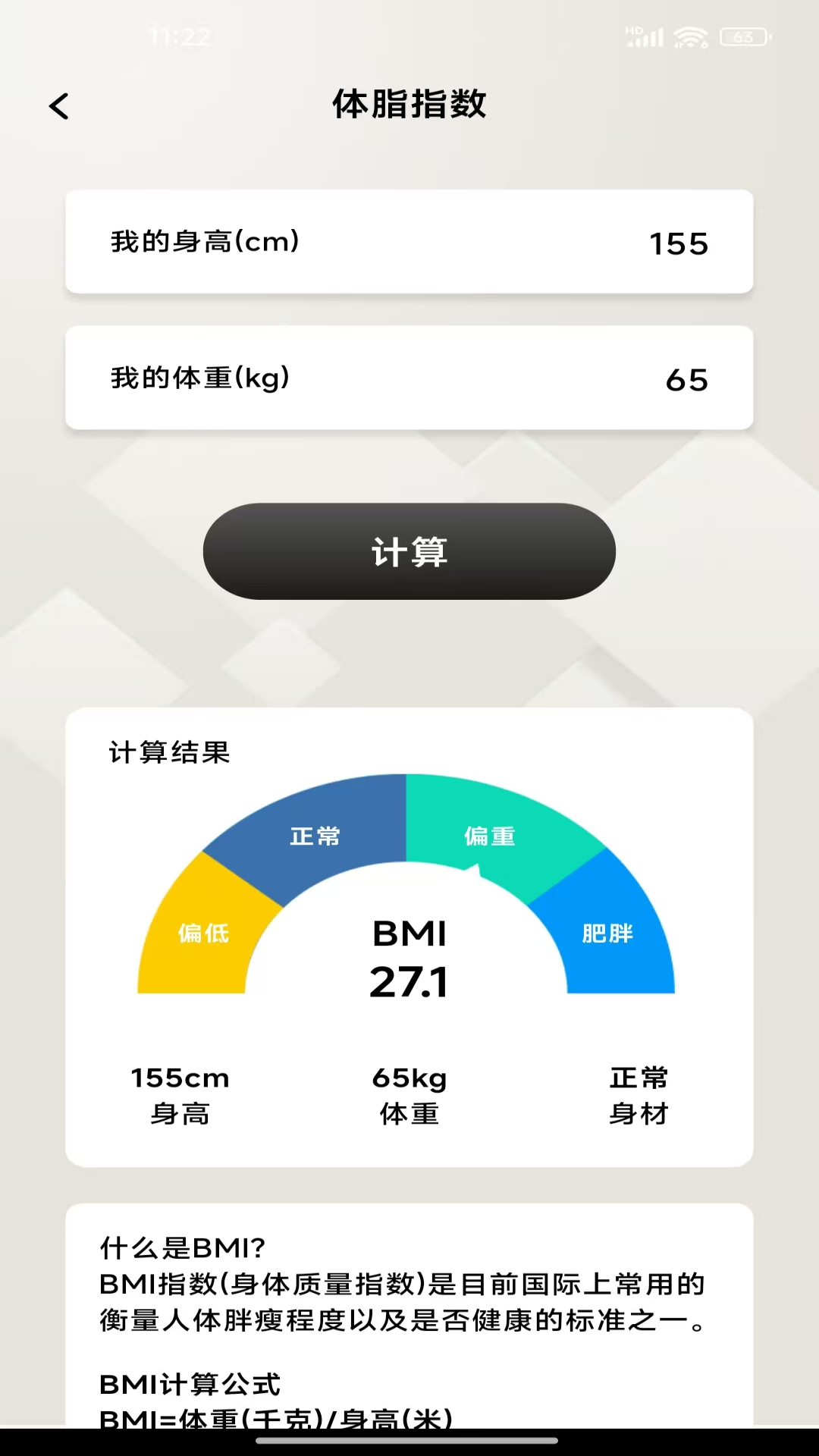819x1456 pixels.
Task: Open the 我的身高(cm) value field
Action: coord(409,243)
